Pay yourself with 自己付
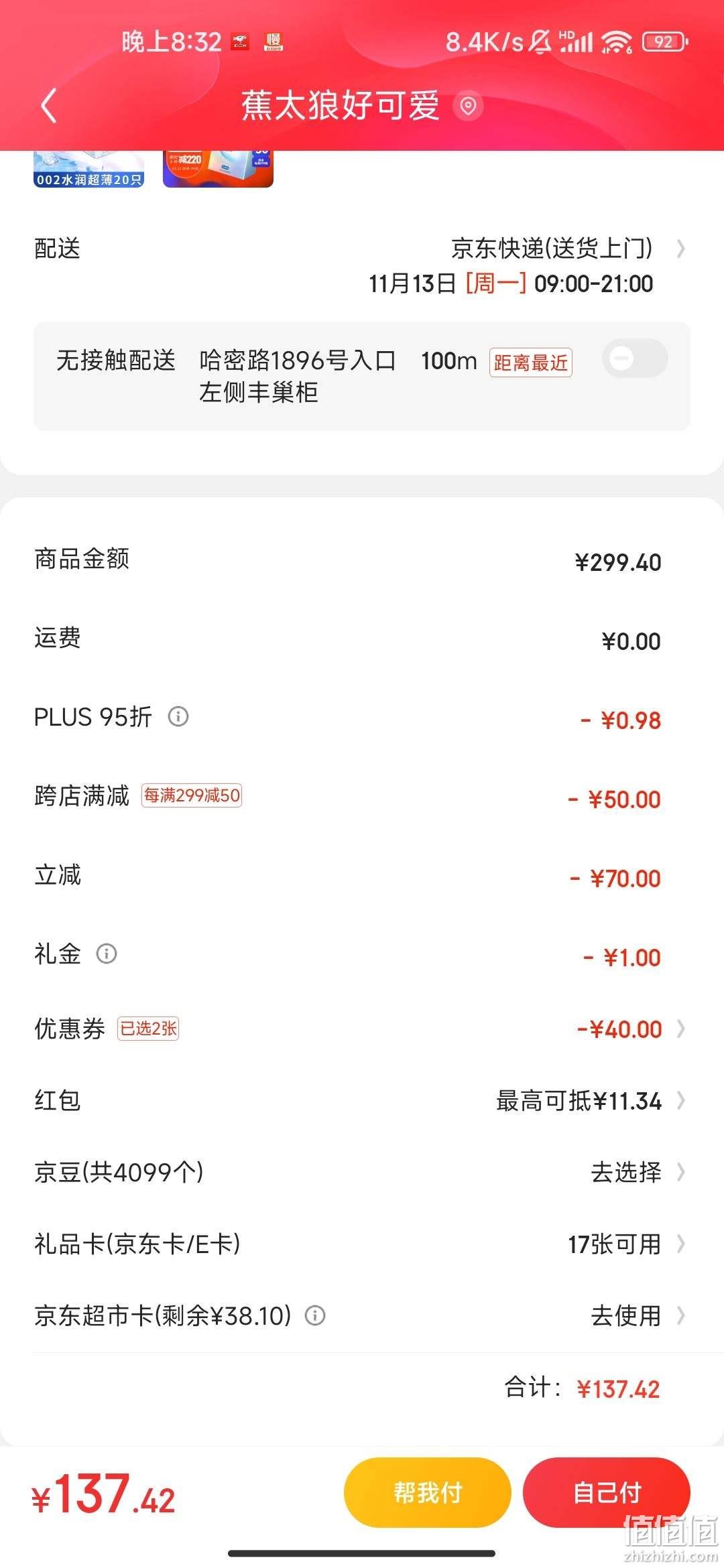Image resolution: width=724 pixels, height=1568 pixels. click(x=607, y=1492)
